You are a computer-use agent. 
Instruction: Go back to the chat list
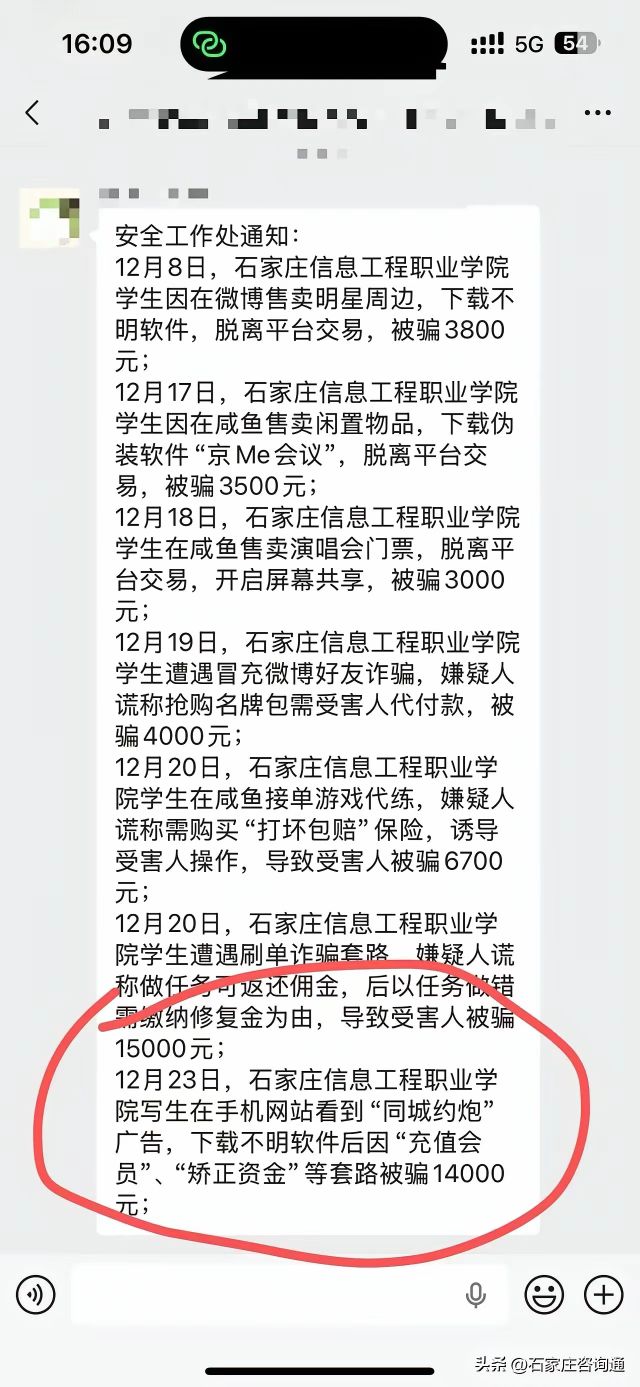point(32,113)
